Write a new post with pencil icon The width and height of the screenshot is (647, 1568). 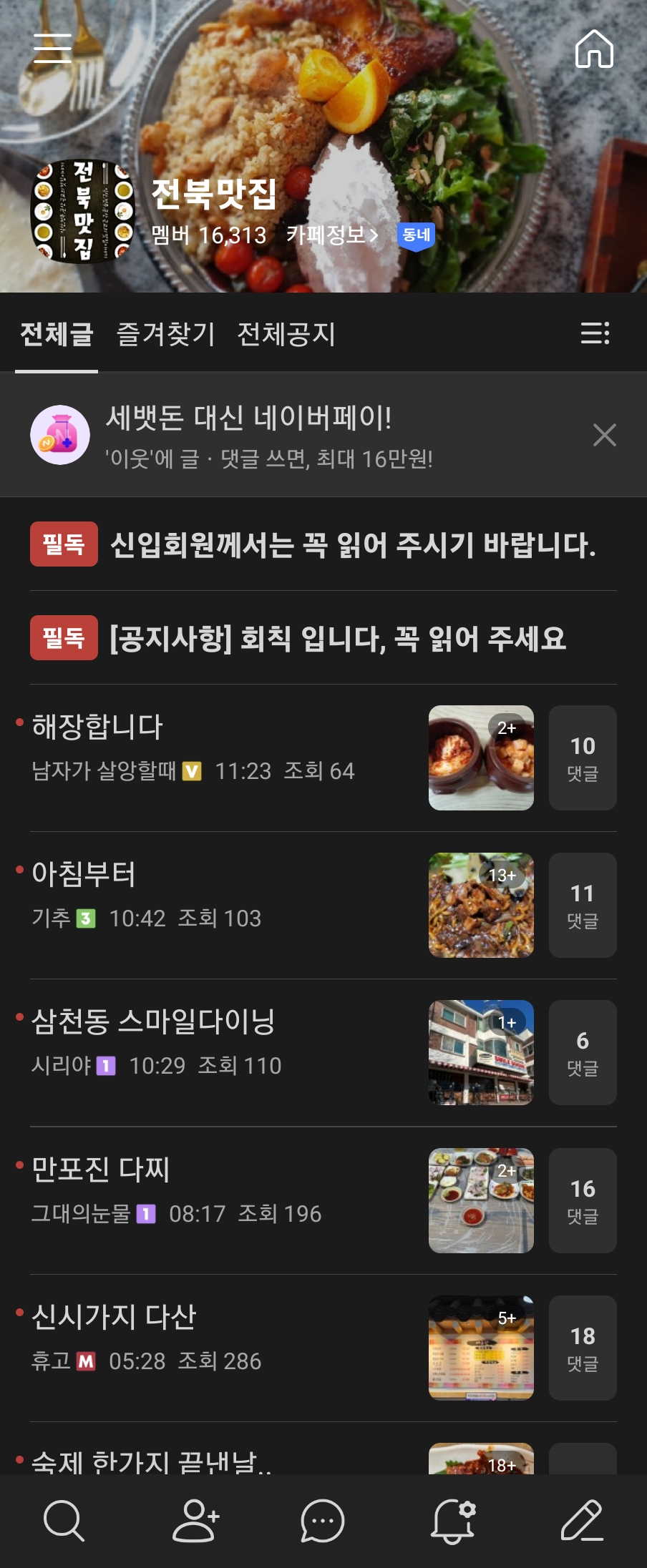[x=581, y=1521]
